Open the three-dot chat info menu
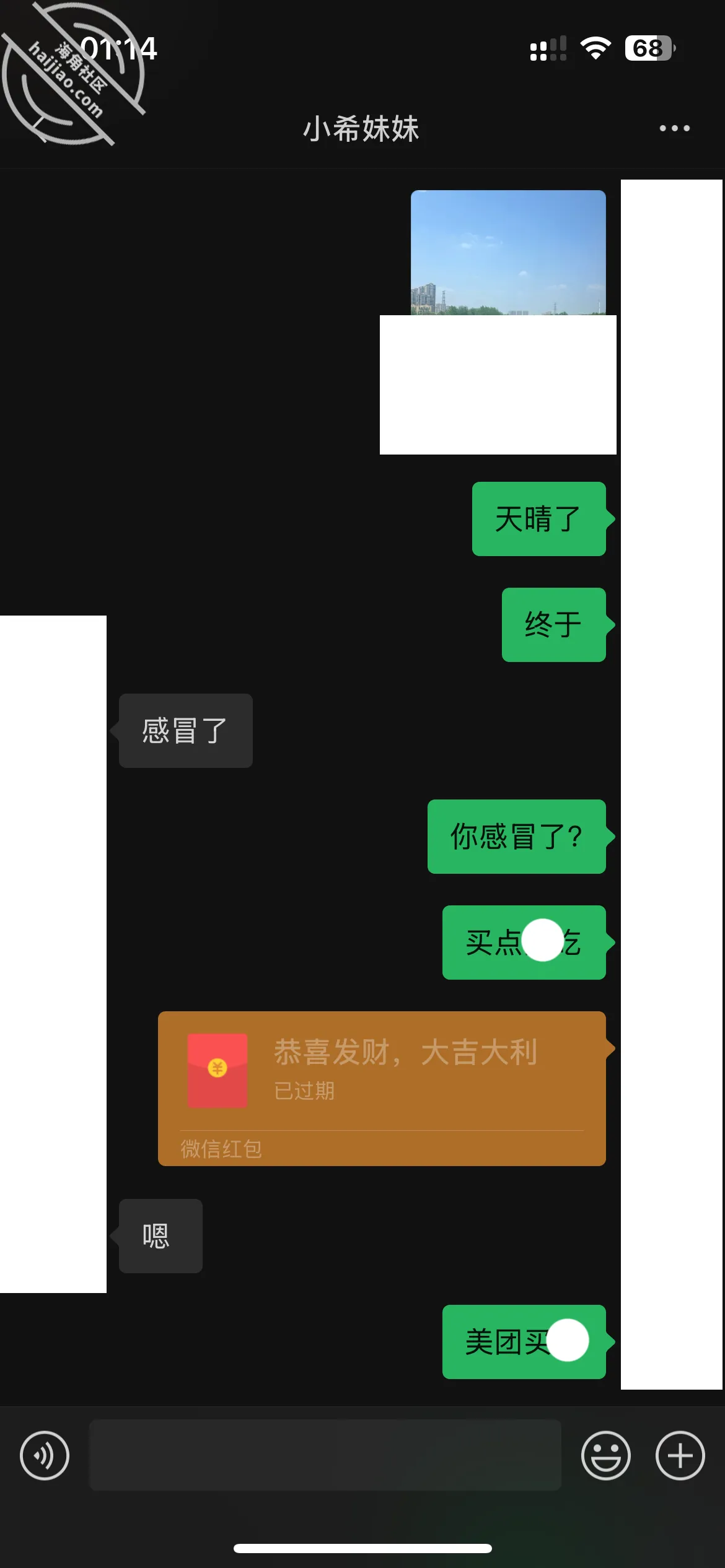The image size is (725, 1568). coord(674,128)
